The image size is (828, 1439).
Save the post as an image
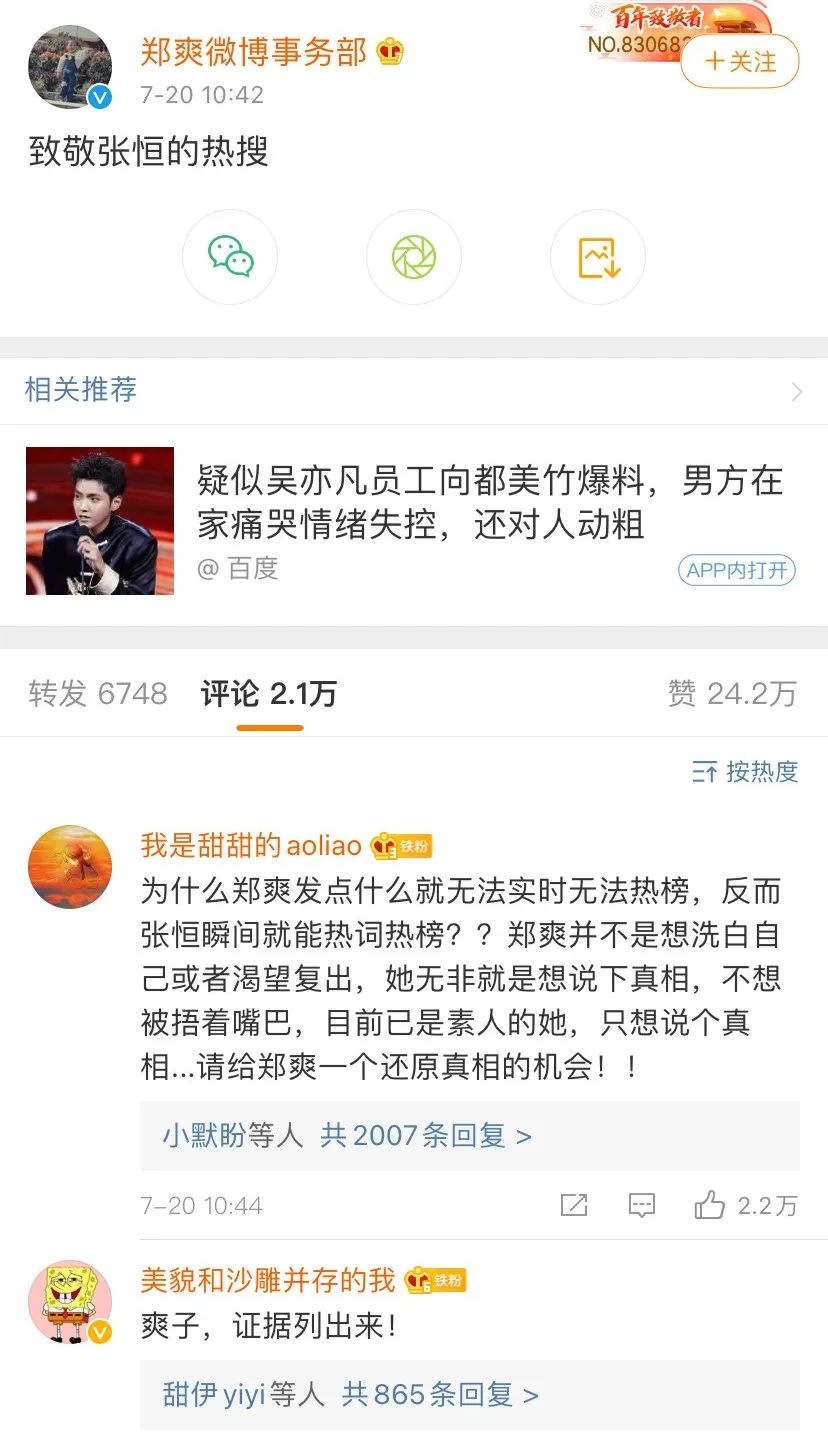[x=598, y=257]
